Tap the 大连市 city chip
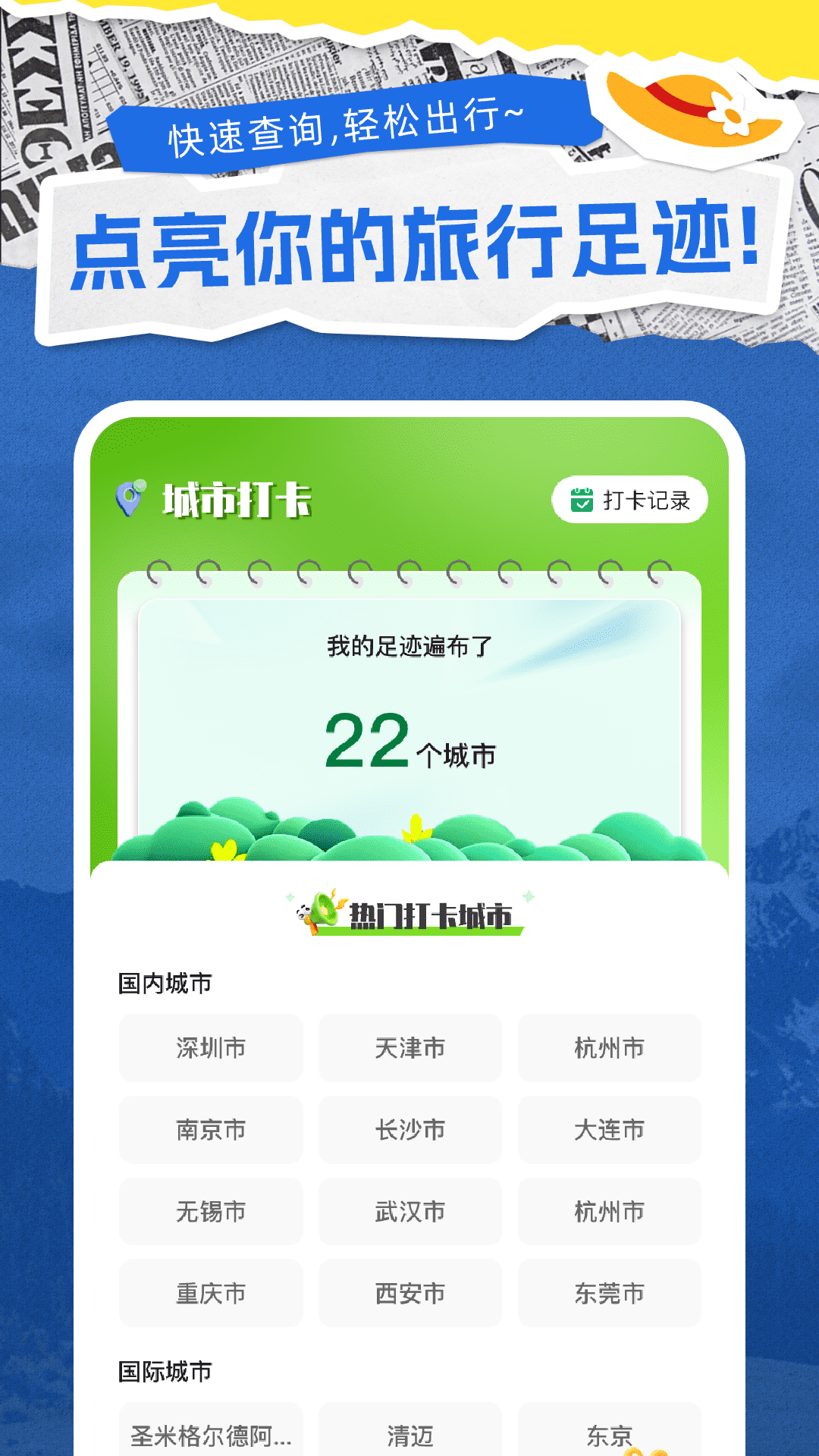Image resolution: width=819 pixels, height=1456 pixels. [609, 1131]
